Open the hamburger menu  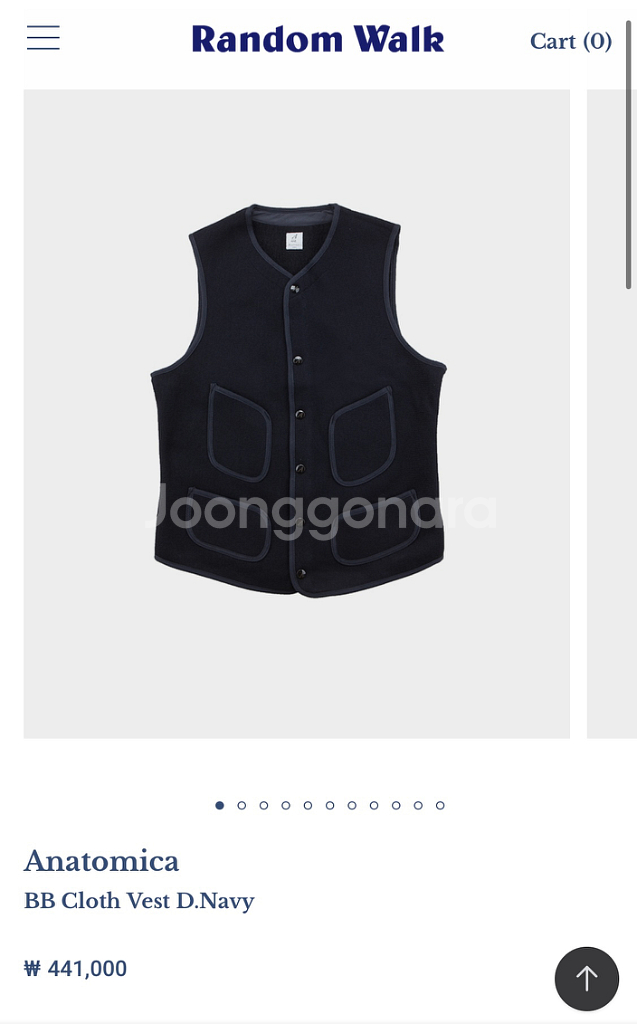click(x=43, y=39)
